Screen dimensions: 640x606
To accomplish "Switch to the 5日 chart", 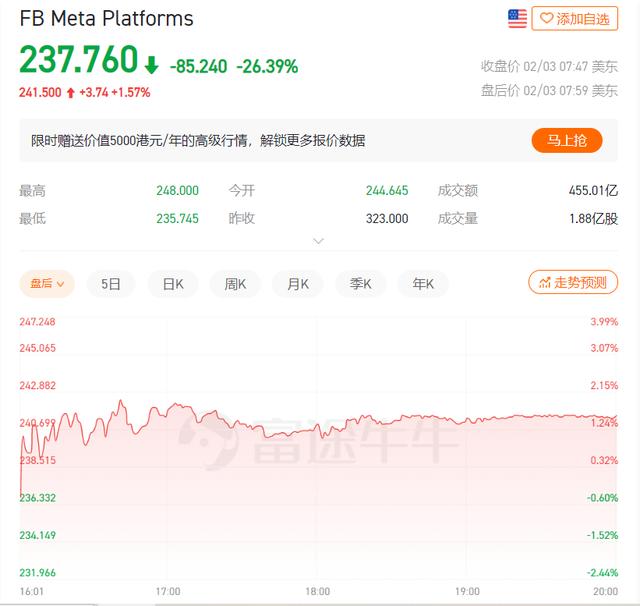I will tap(110, 284).
